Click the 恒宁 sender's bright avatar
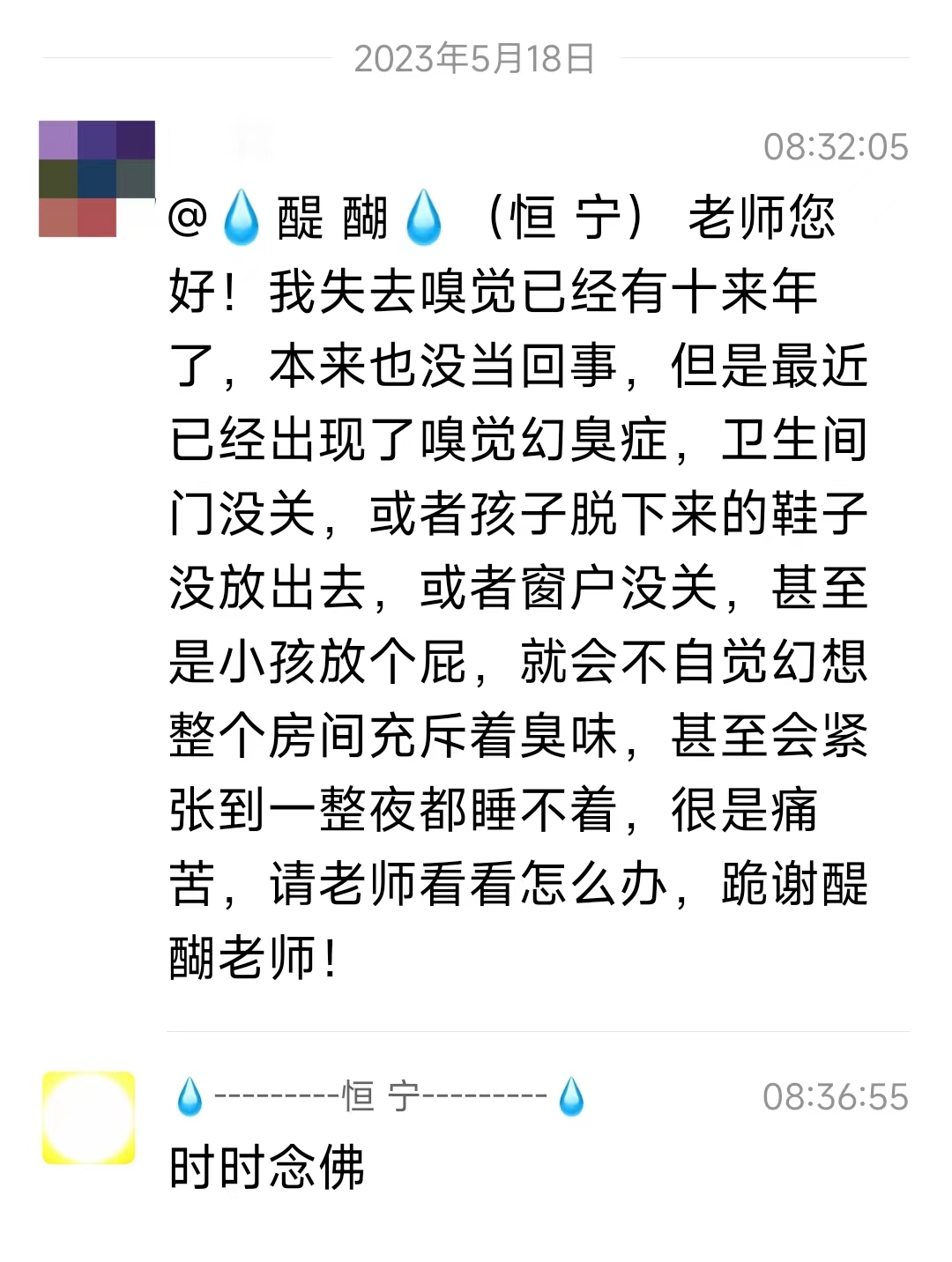Viewport: 952px width, 1262px height. point(88,1119)
